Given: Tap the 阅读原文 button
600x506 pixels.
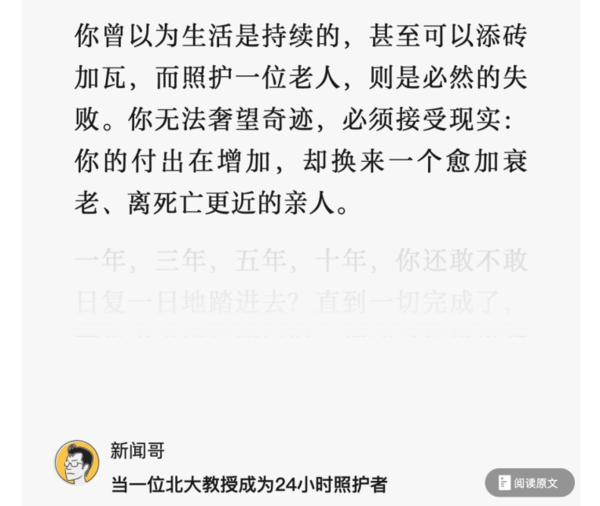Looking at the screenshot, I should point(530,483).
